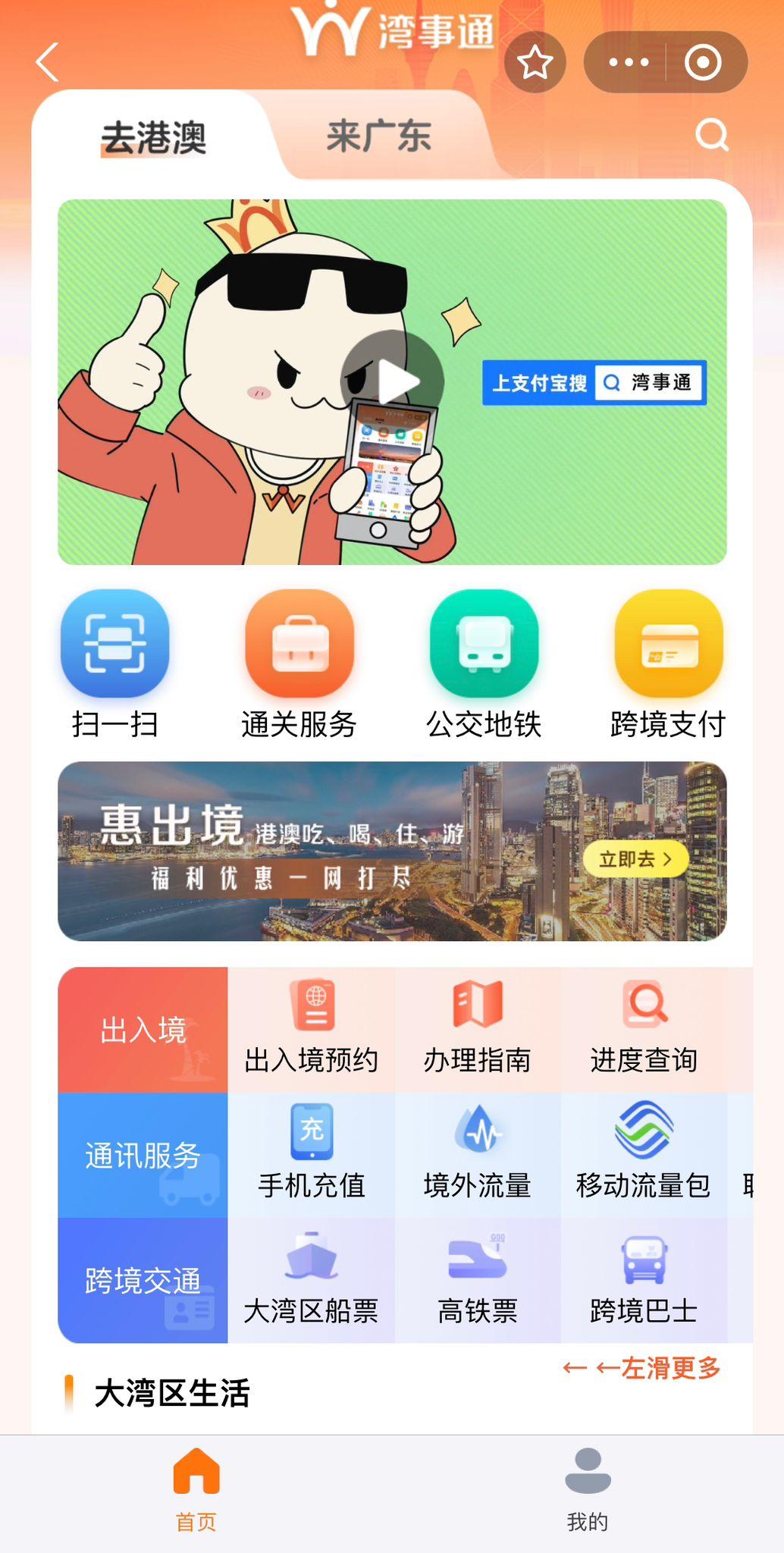Play the video on the mascot banner
The width and height of the screenshot is (784, 1553).
pyautogui.click(x=393, y=381)
